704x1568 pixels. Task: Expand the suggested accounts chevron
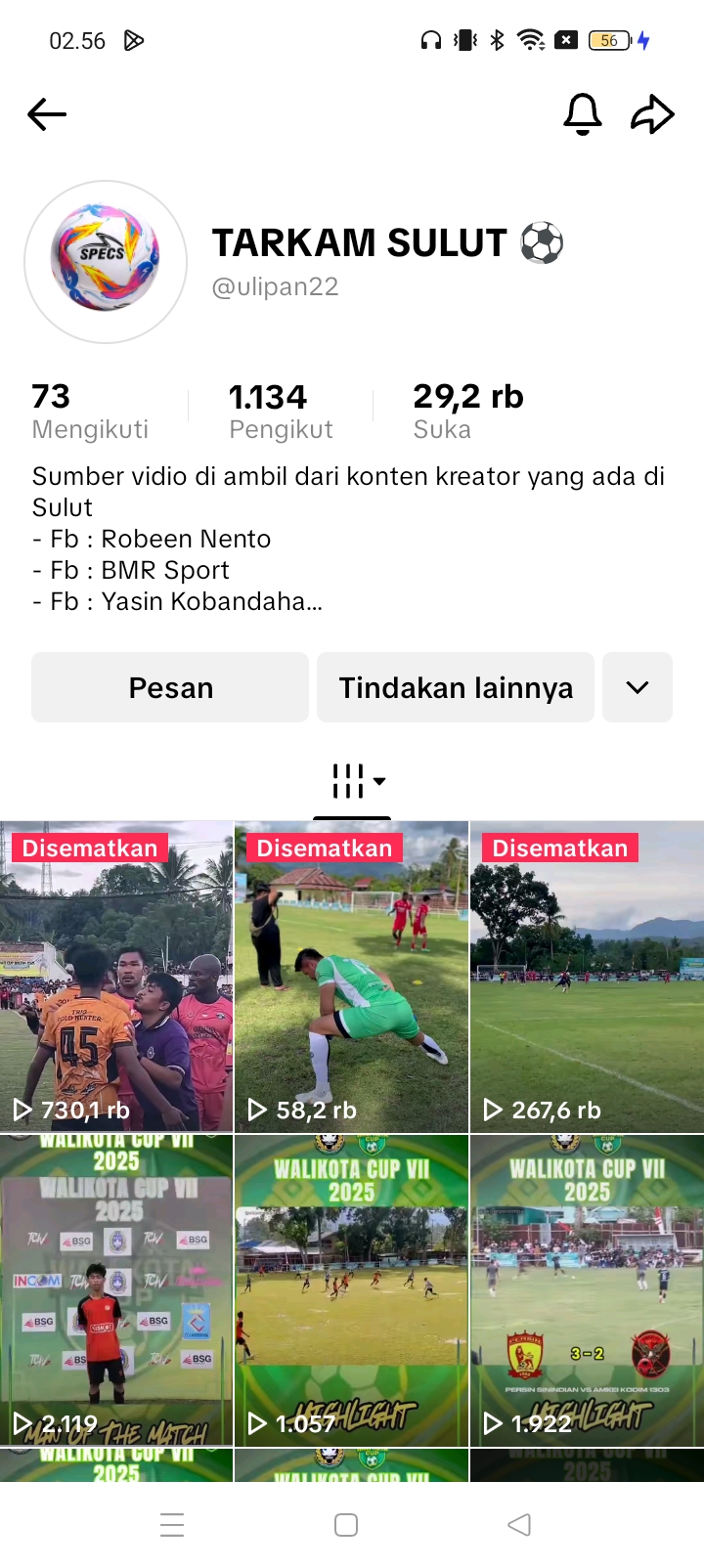click(x=638, y=687)
